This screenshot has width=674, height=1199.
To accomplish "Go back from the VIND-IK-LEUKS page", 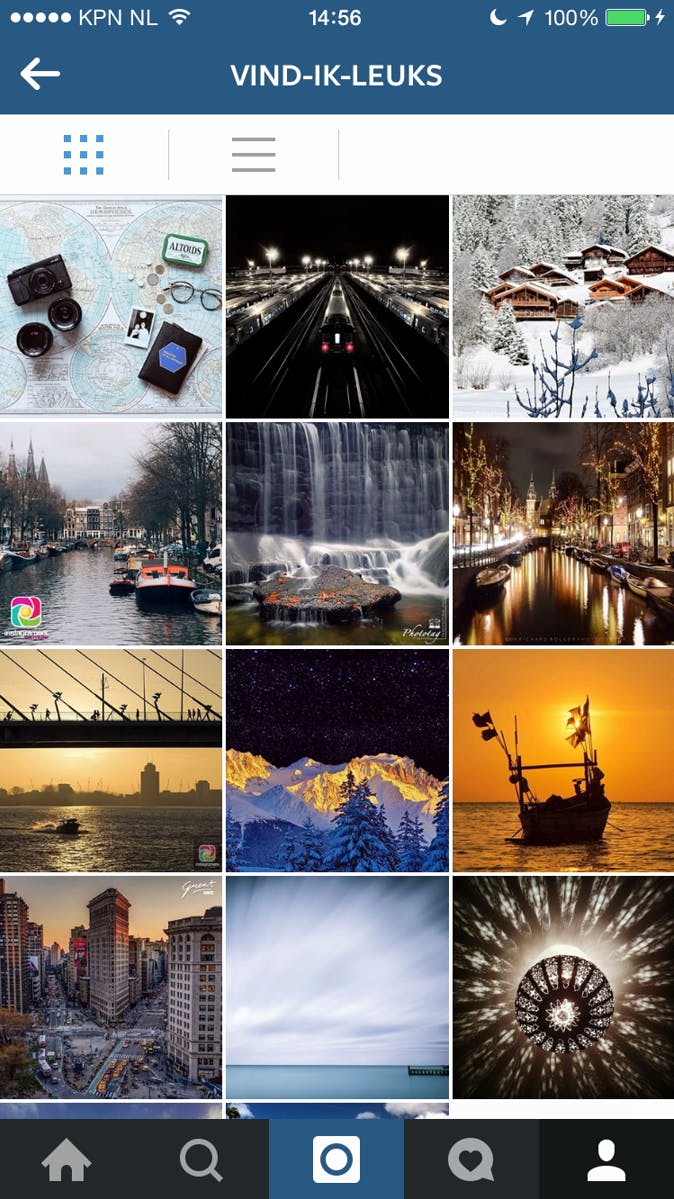I will point(40,74).
